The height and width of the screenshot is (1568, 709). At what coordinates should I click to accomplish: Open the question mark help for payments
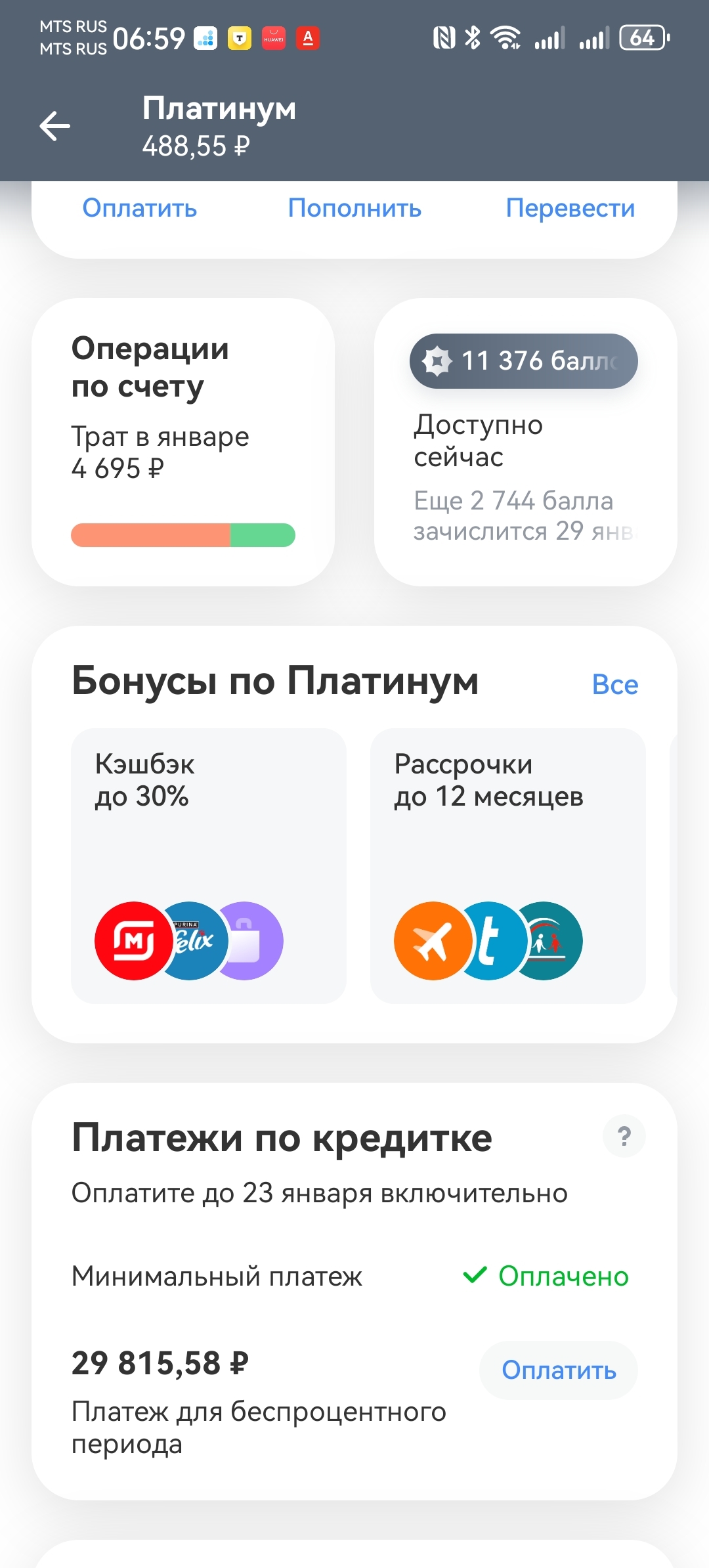pos(624,1136)
